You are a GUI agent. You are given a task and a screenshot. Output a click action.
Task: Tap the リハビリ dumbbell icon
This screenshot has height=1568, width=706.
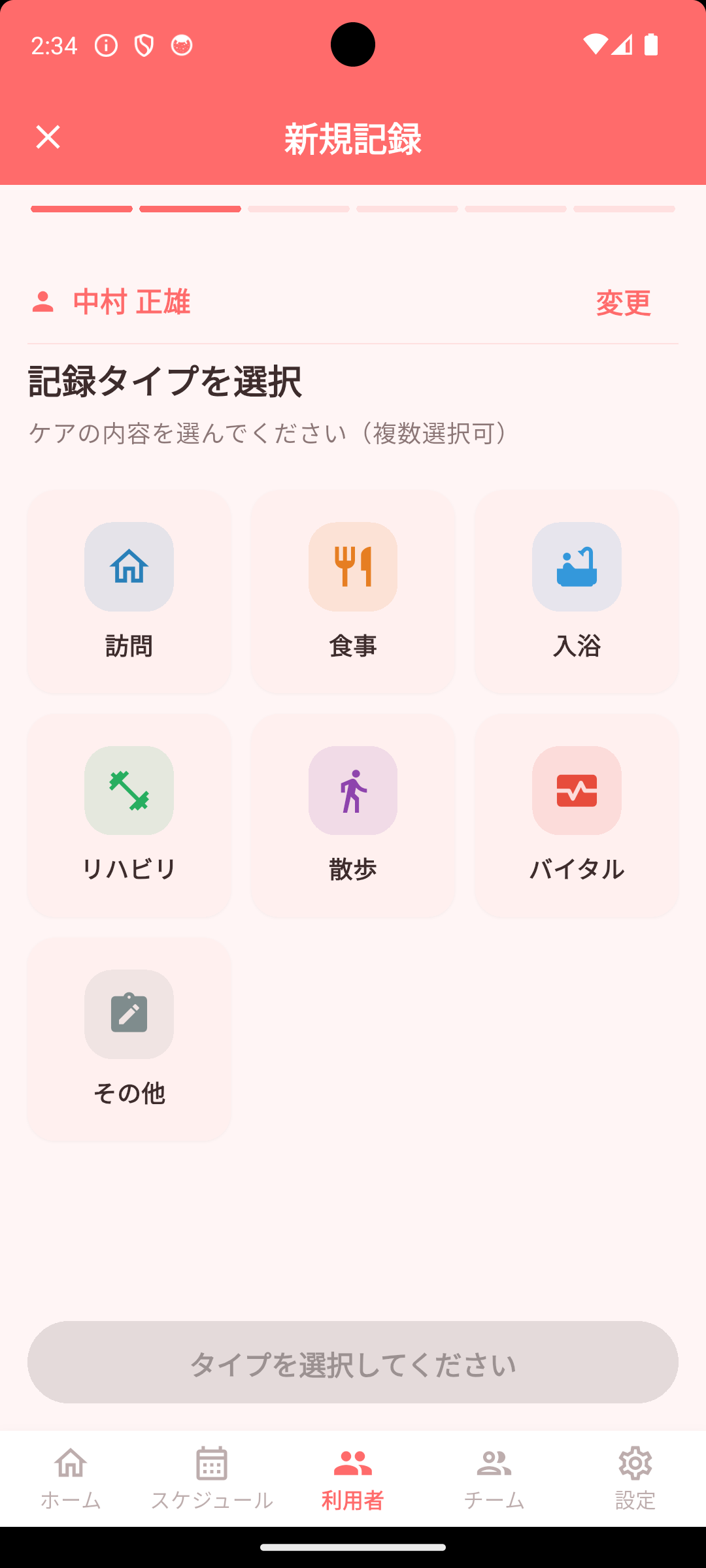[x=129, y=790]
